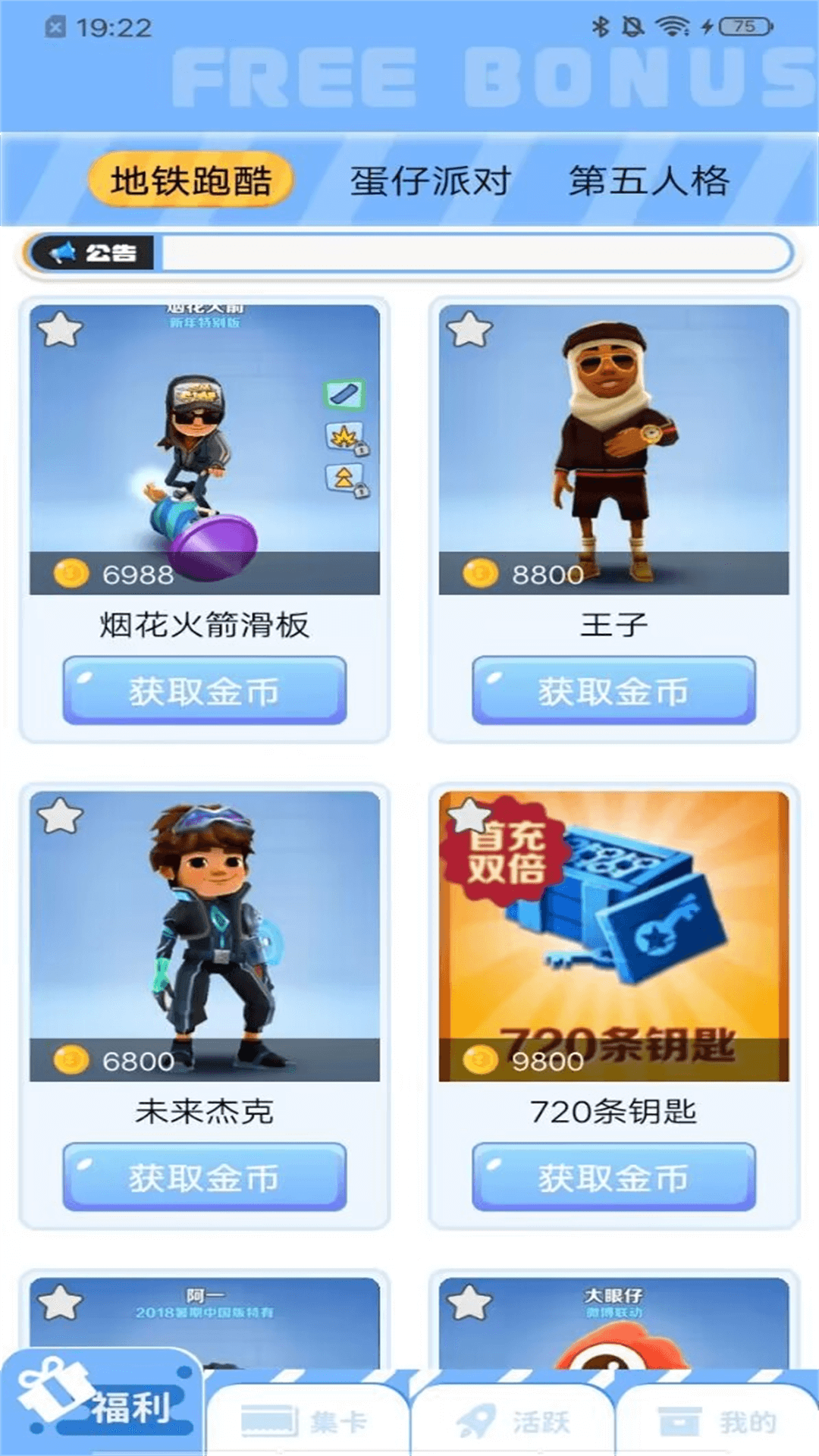
Task: Favorite 烟花火箭滑板 with the star icon
Action: [60, 330]
